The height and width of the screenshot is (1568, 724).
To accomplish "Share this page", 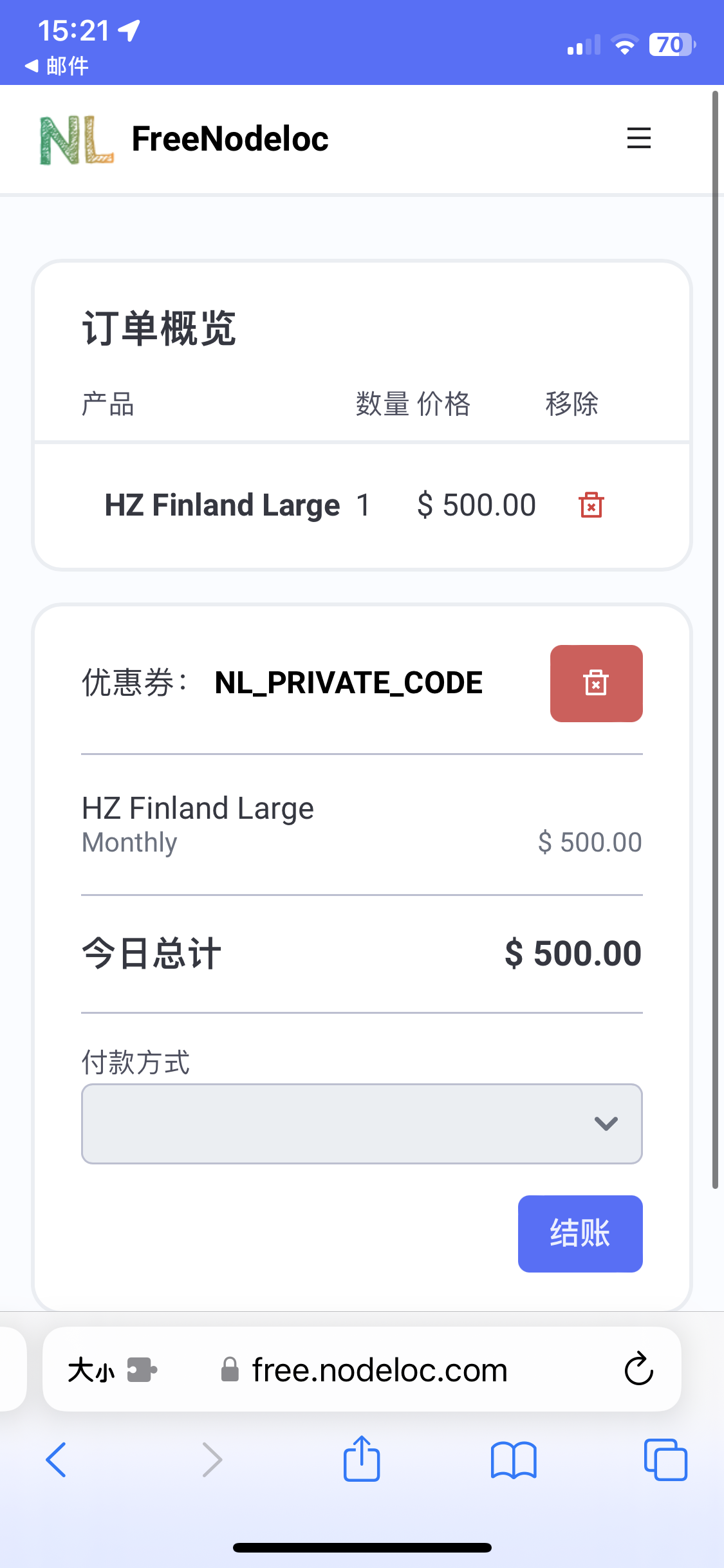I will click(x=362, y=1459).
